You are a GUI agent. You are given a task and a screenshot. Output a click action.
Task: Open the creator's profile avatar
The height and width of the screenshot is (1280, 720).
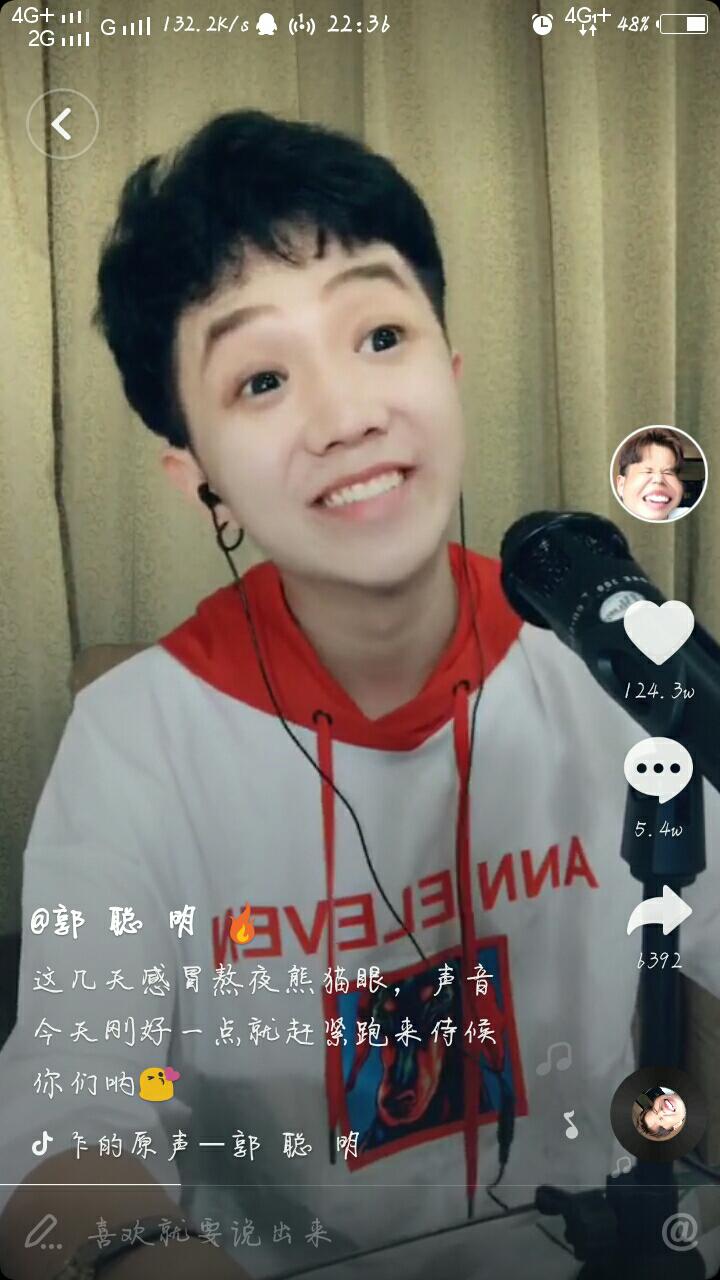(658, 474)
